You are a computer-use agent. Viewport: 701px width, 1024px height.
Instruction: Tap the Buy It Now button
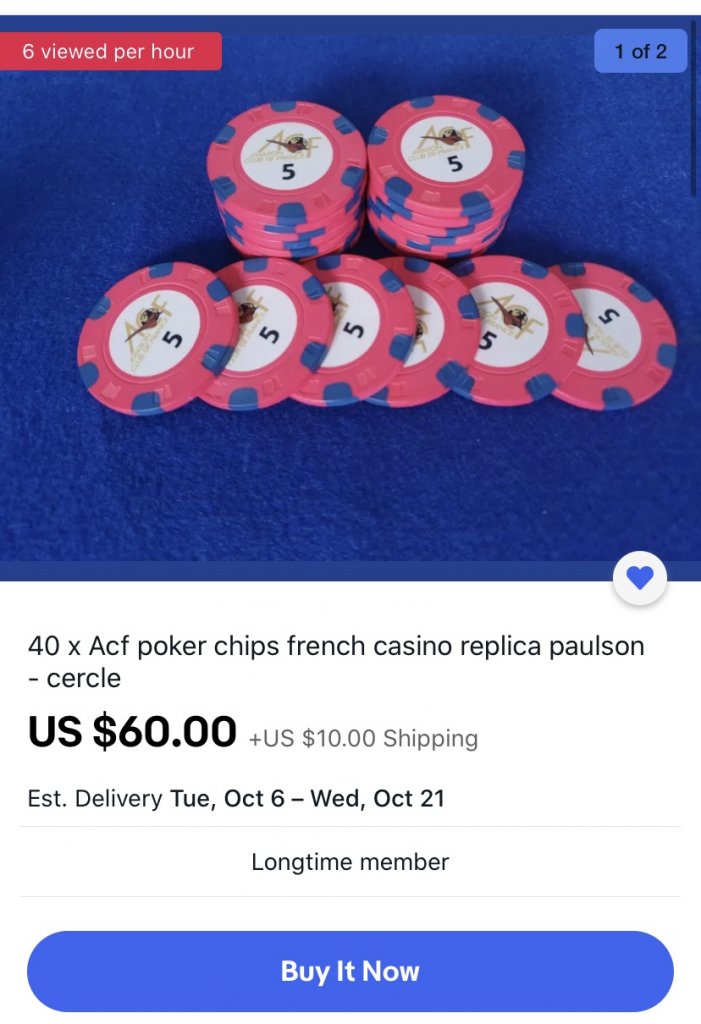350,971
